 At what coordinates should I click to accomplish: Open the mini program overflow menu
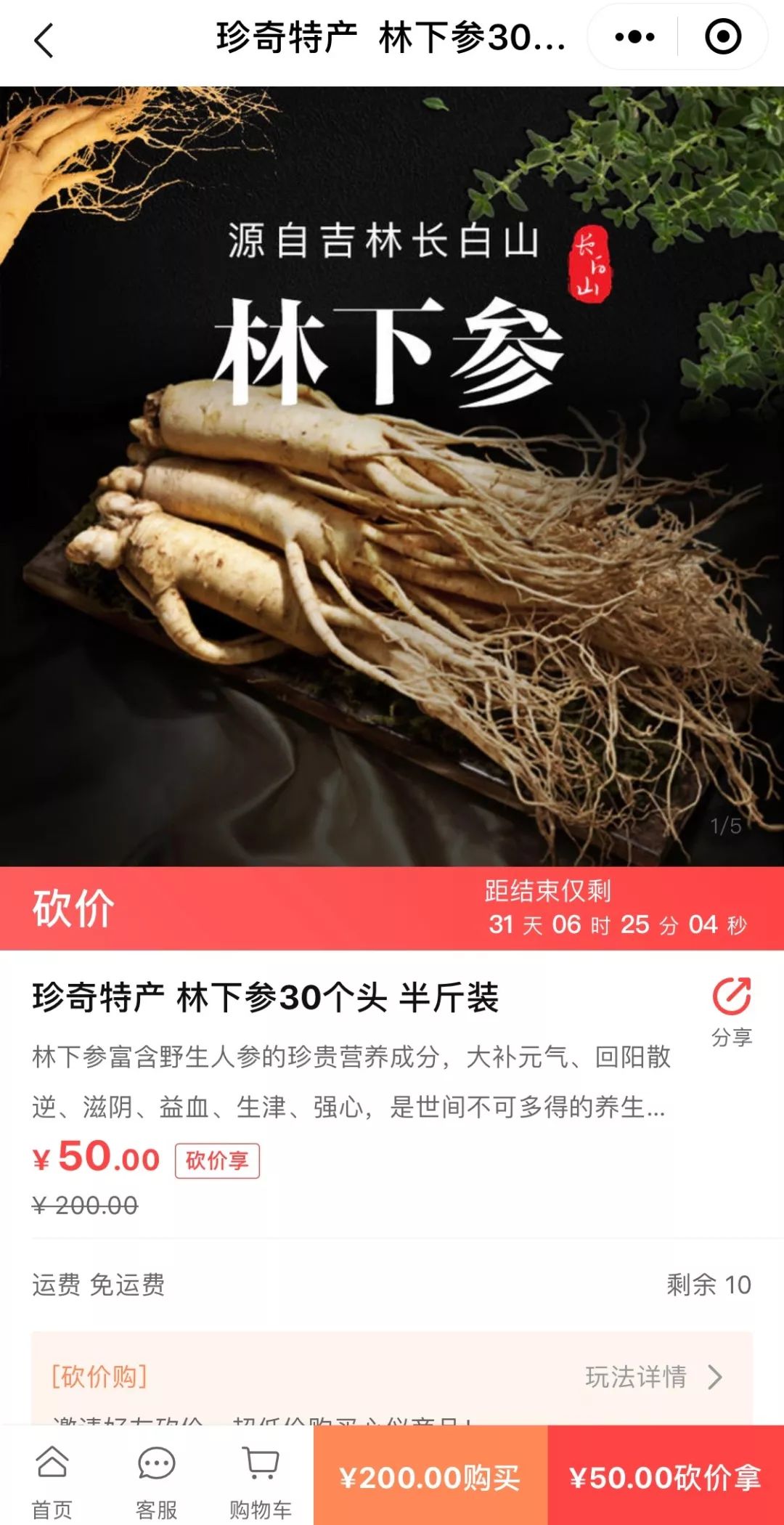(634, 37)
